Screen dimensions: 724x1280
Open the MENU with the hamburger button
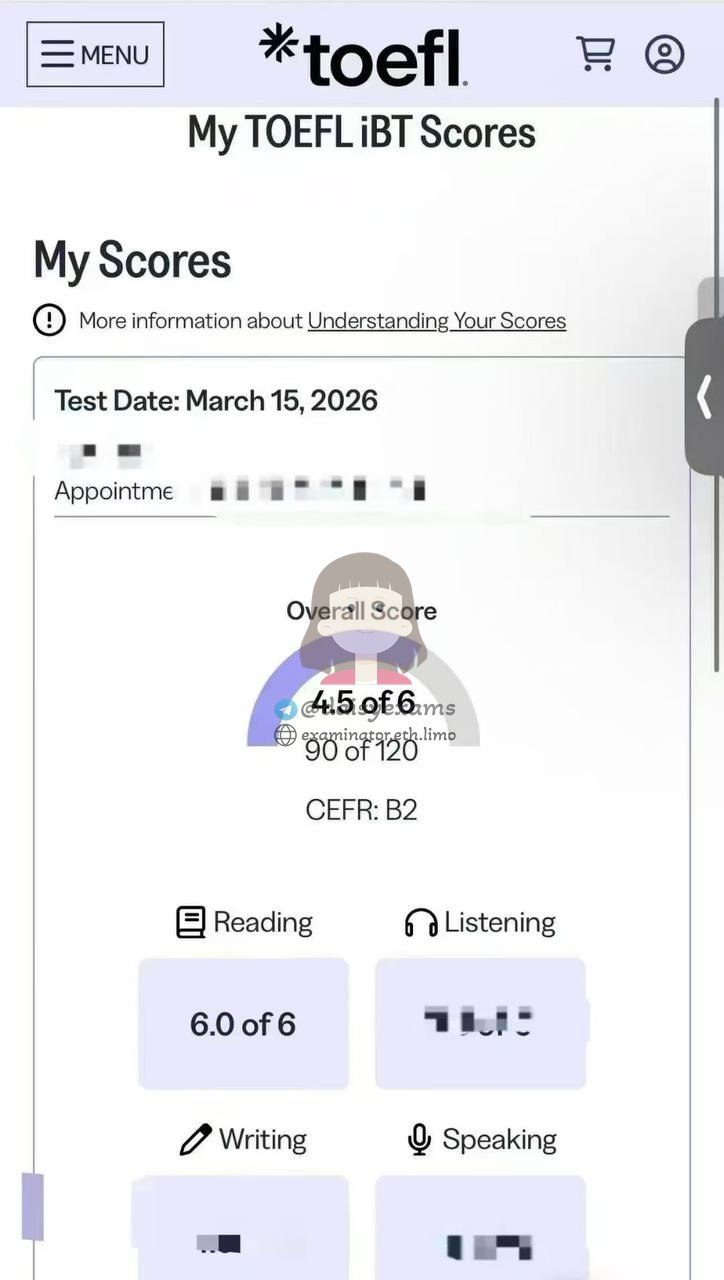[x=95, y=55]
